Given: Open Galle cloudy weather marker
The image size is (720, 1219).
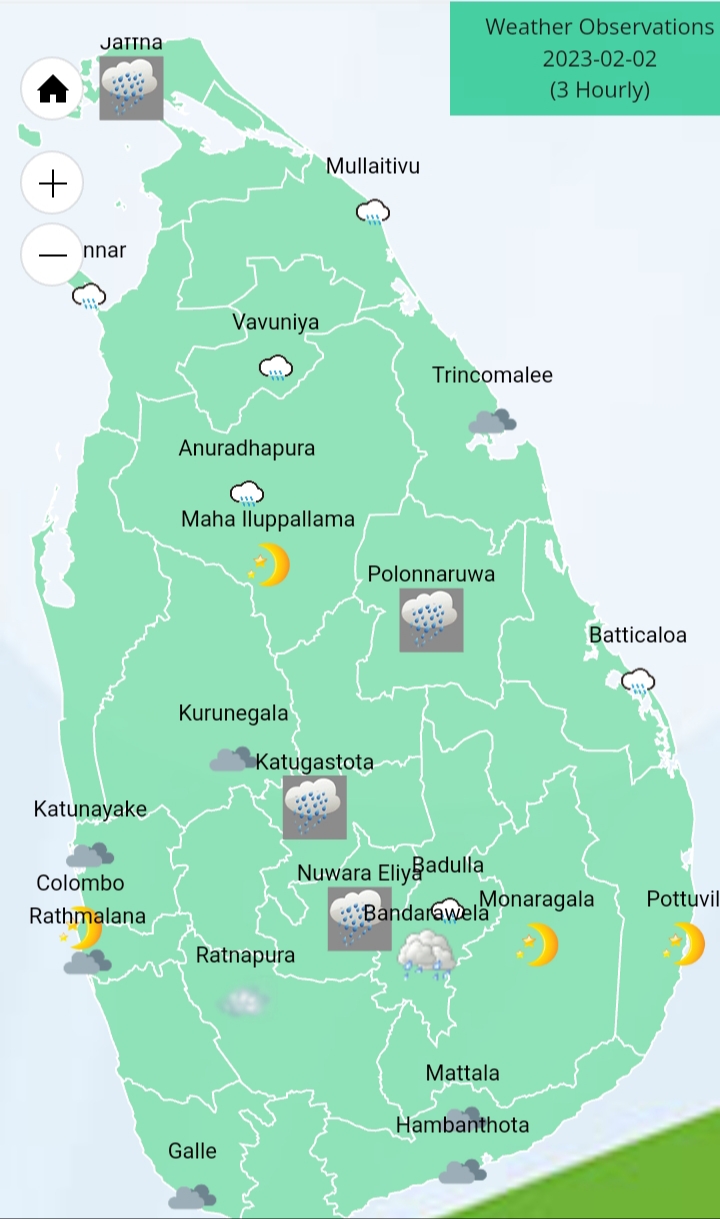Looking at the screenshot, I should tap(191, 1196).
